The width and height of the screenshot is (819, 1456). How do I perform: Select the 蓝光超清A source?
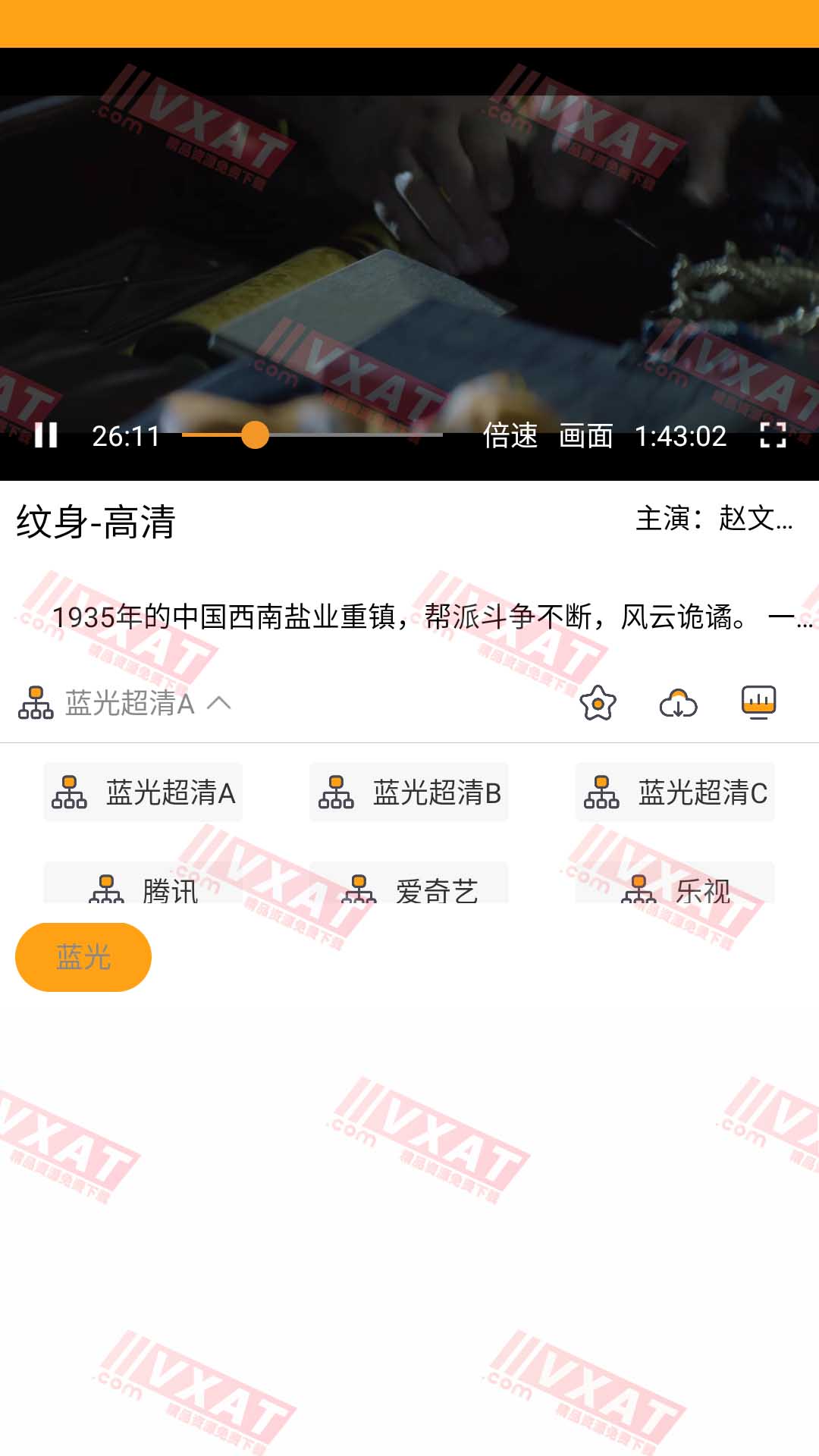pos(143,792)
